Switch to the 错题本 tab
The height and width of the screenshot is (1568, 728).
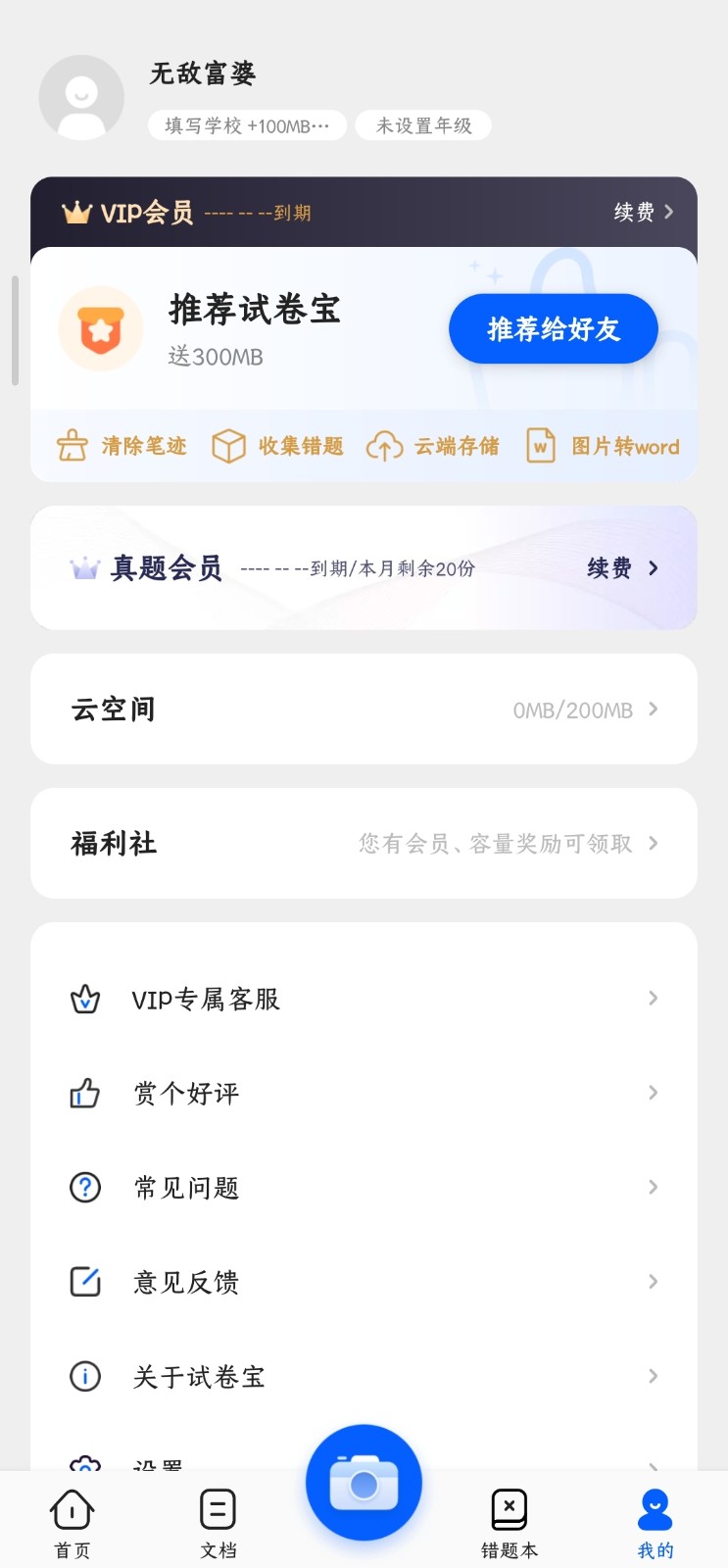point(510,1522)
